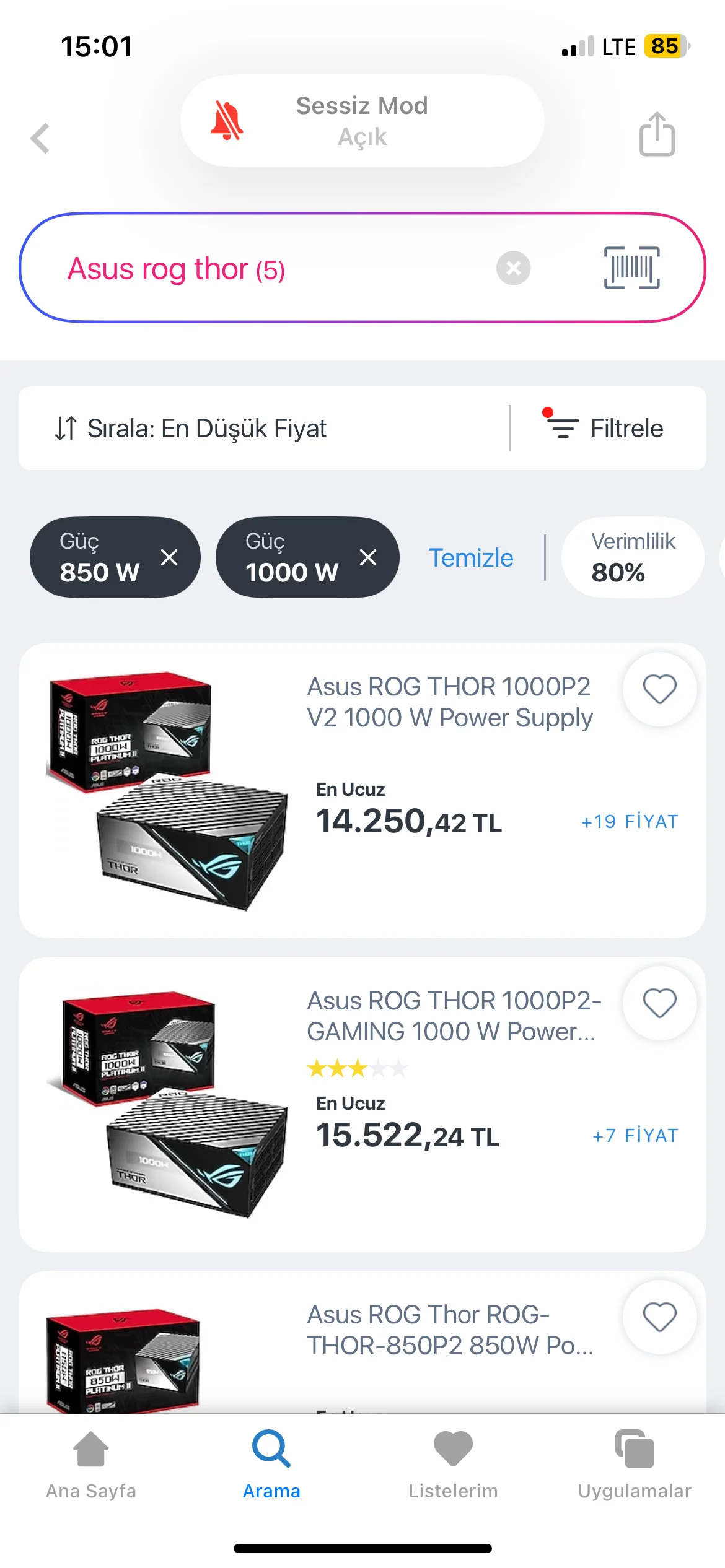
Task: Like the ROG-THOR-850P2 850W item
Action: [659, 1317]
